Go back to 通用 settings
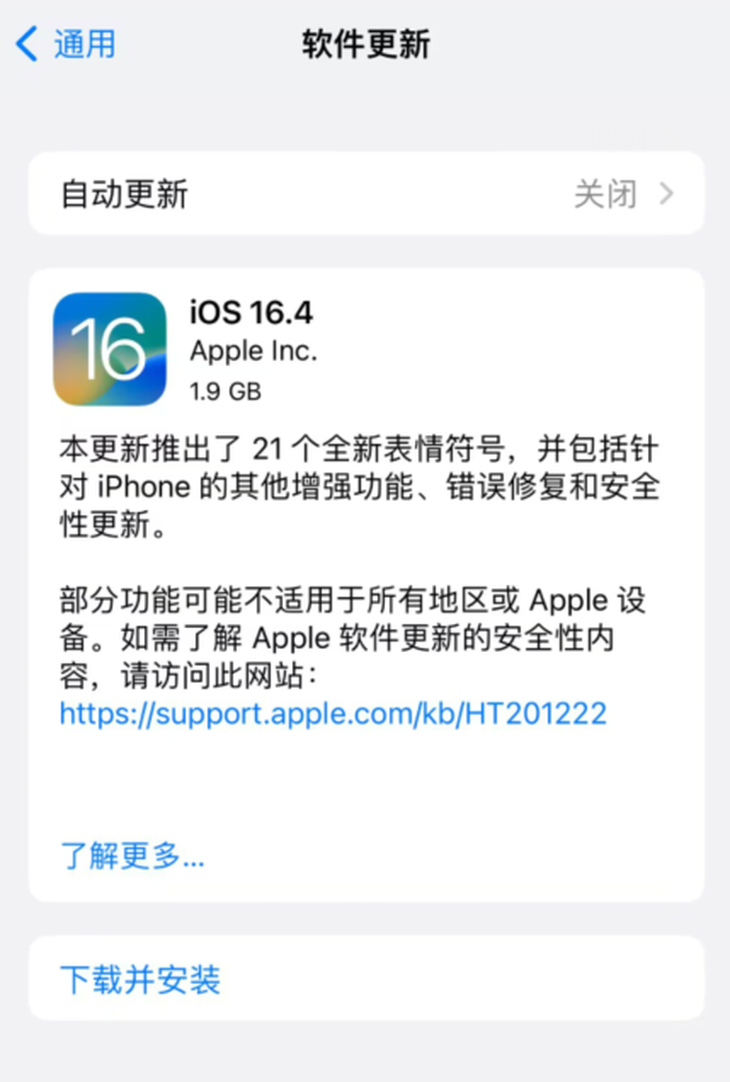 (x=66, y=44)
